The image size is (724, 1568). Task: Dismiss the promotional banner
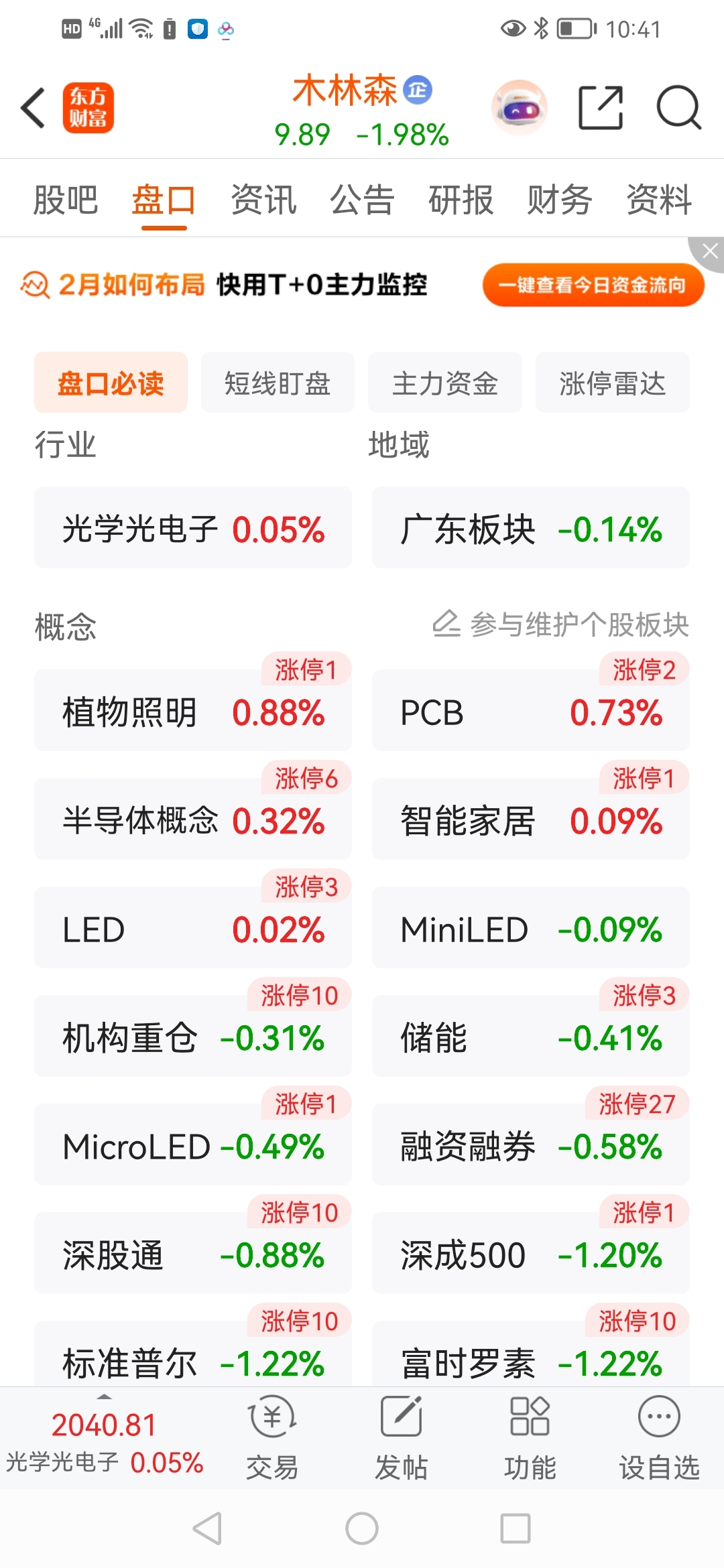(x=710, y=251)
